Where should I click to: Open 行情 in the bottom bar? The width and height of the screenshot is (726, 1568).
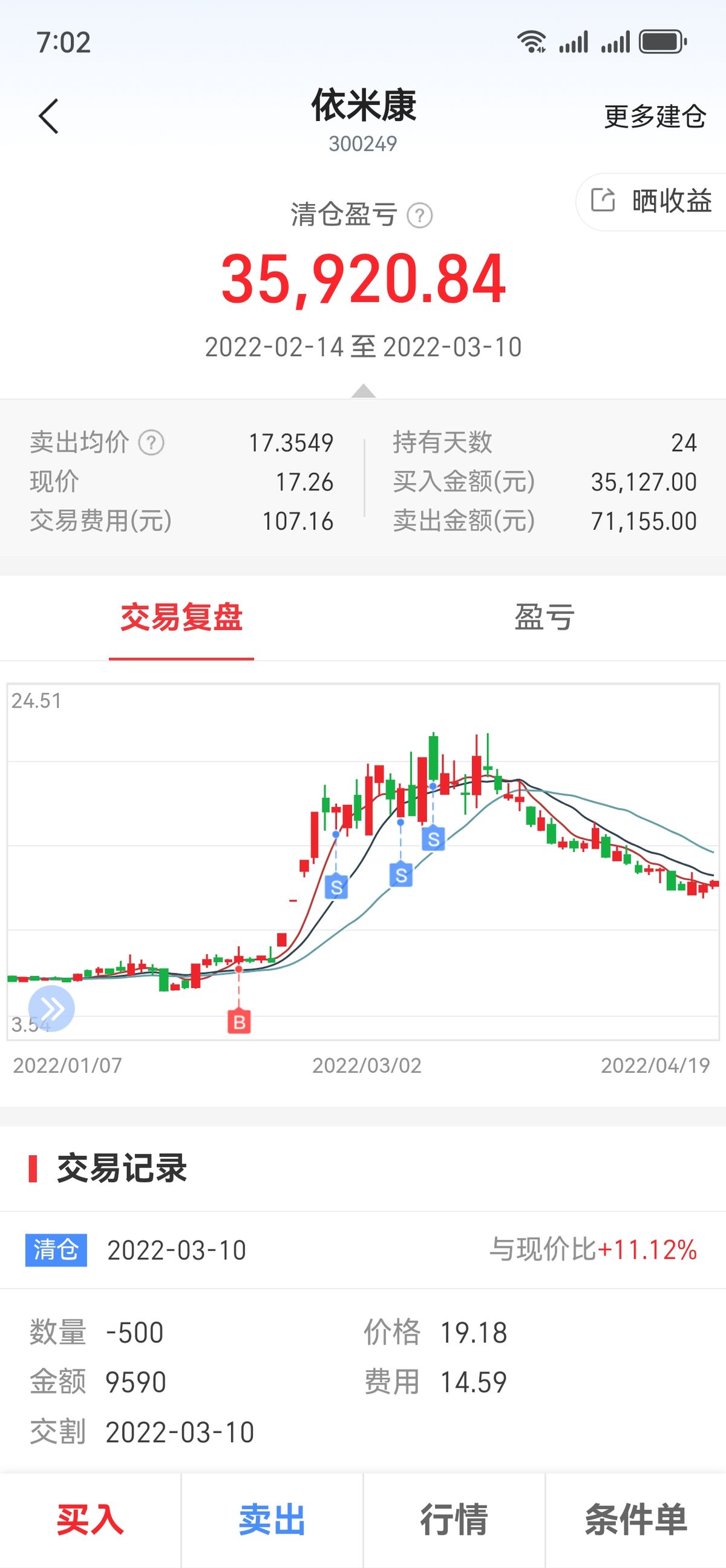[454, 1520]
